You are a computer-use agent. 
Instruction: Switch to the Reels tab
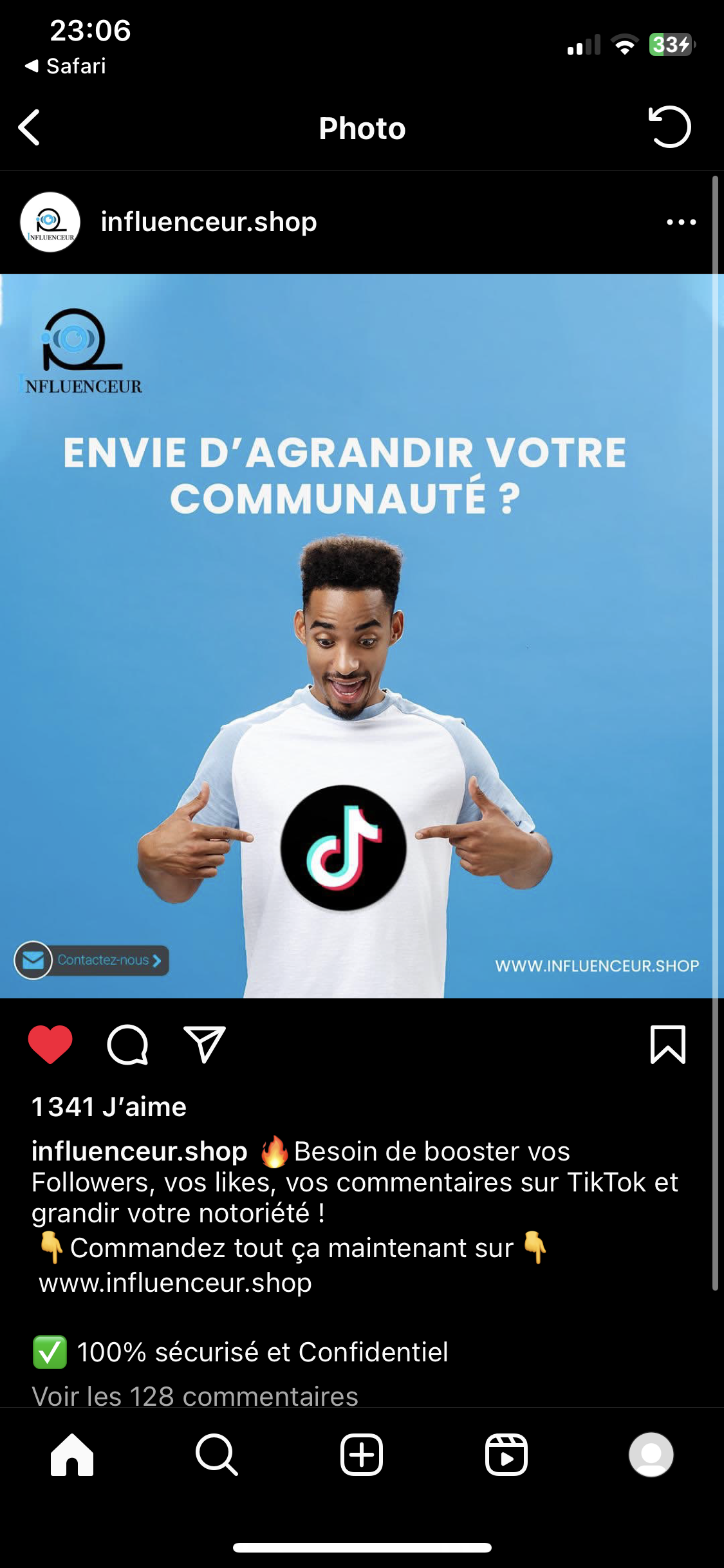[506, 1455]
